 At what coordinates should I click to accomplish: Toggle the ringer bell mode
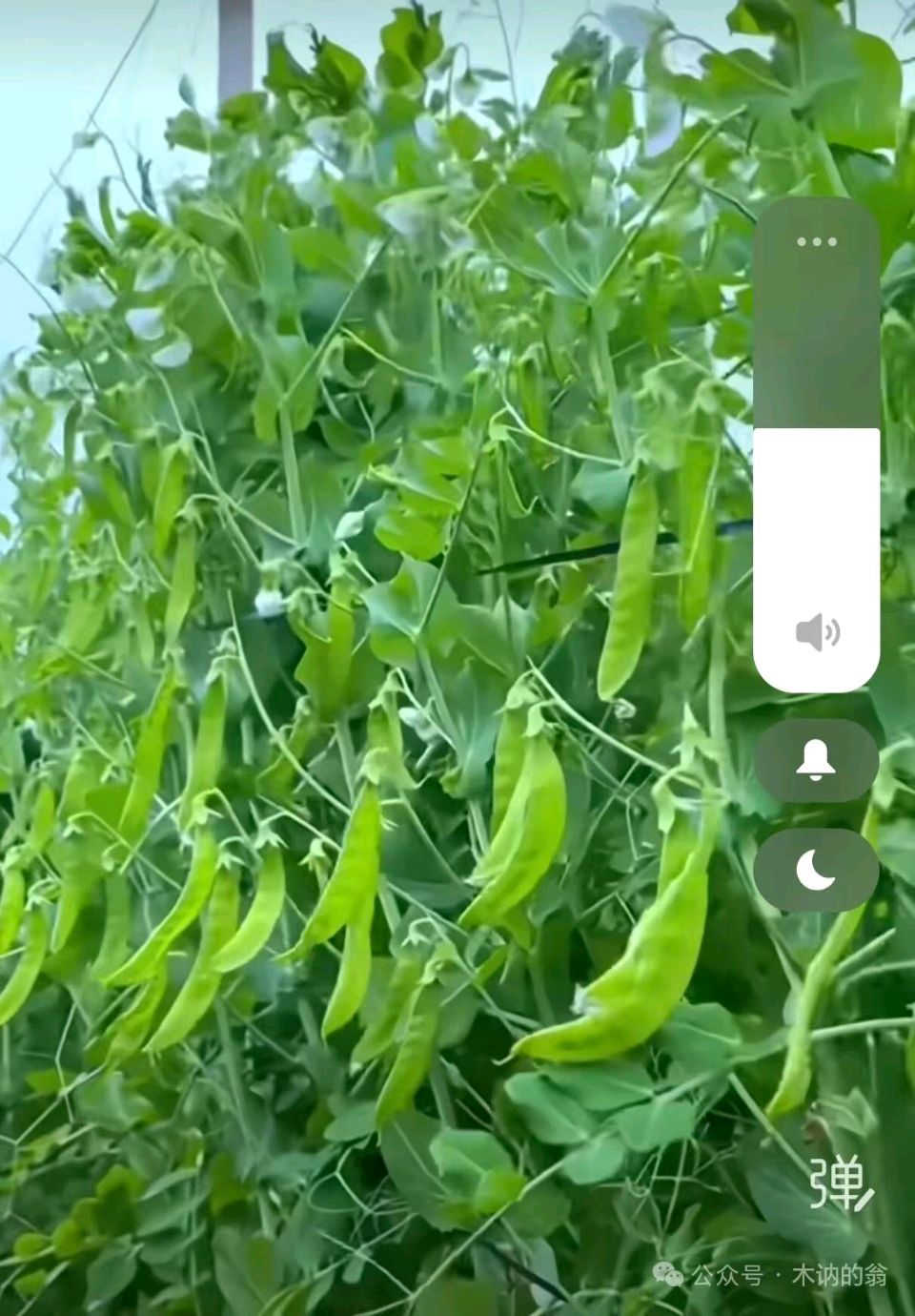[x=816, y=761]
